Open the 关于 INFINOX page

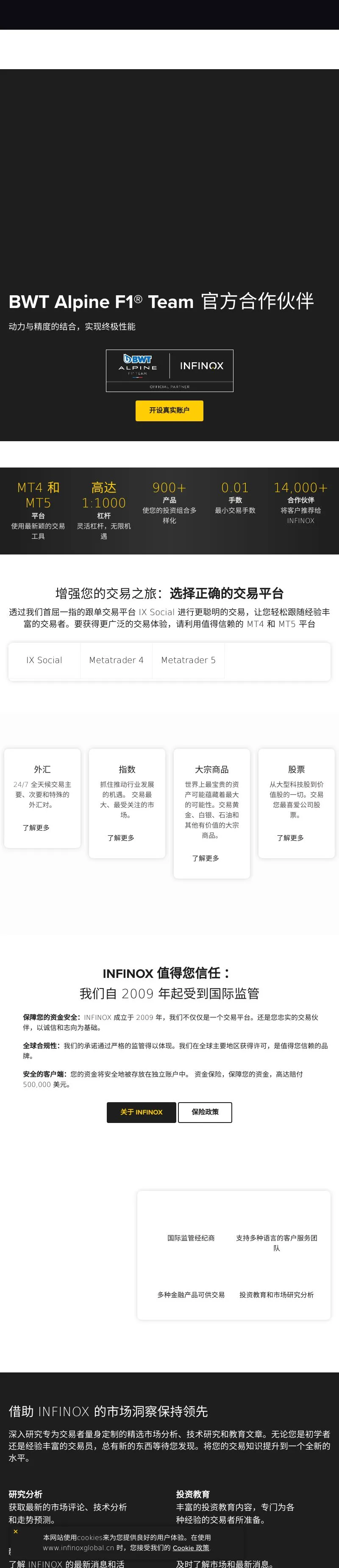tap(141, 1112)
